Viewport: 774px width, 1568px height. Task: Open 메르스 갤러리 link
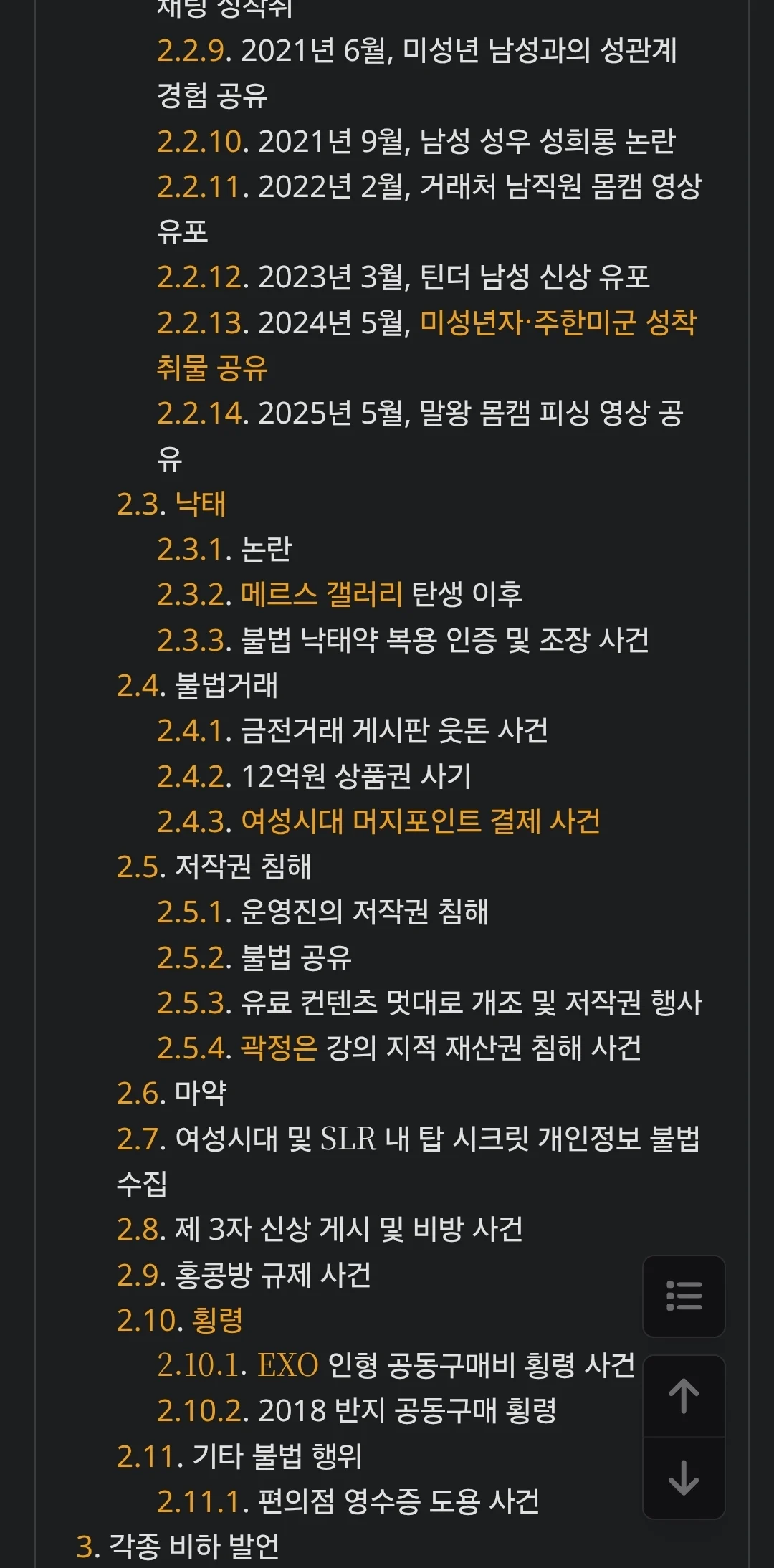[x=322, y=594]
